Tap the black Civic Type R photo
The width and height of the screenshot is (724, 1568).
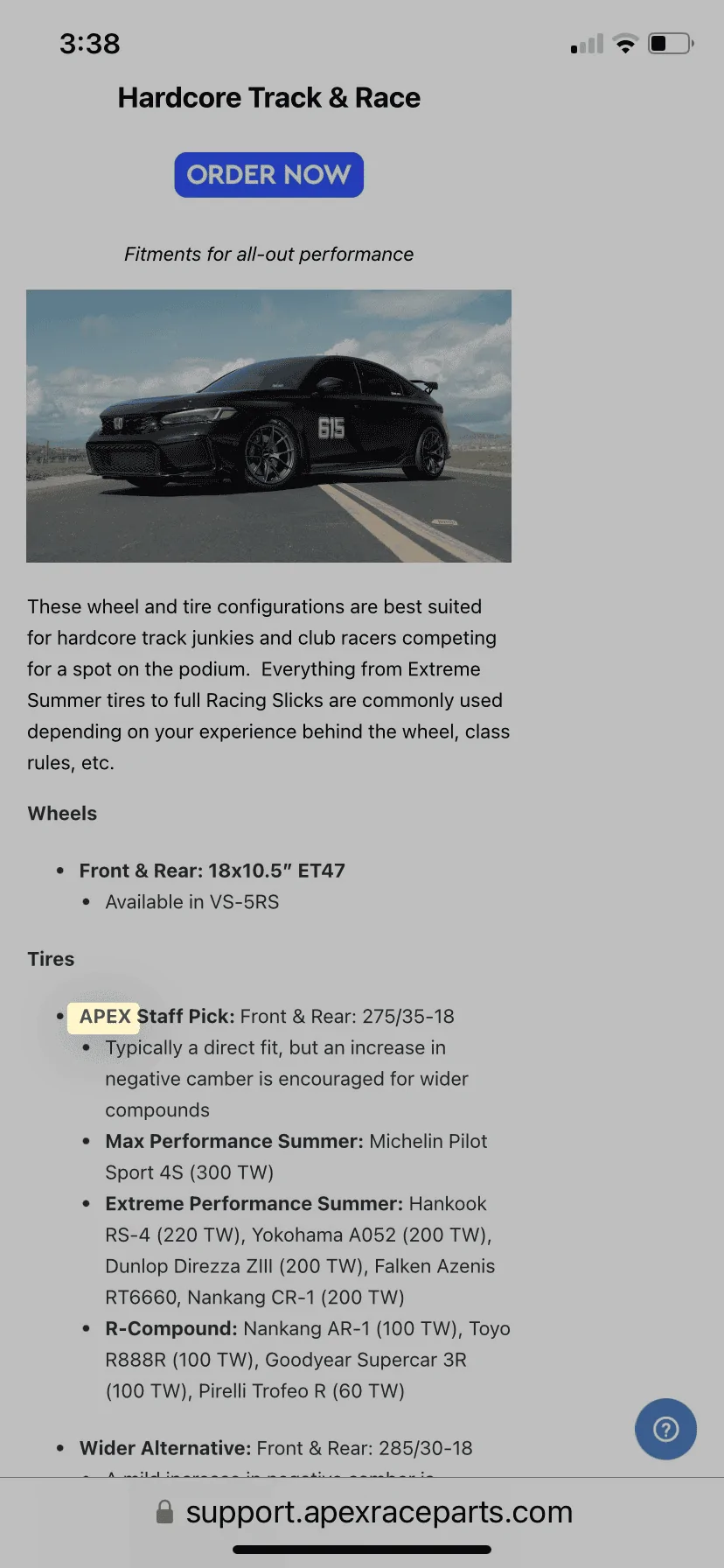tap(268, 425)
